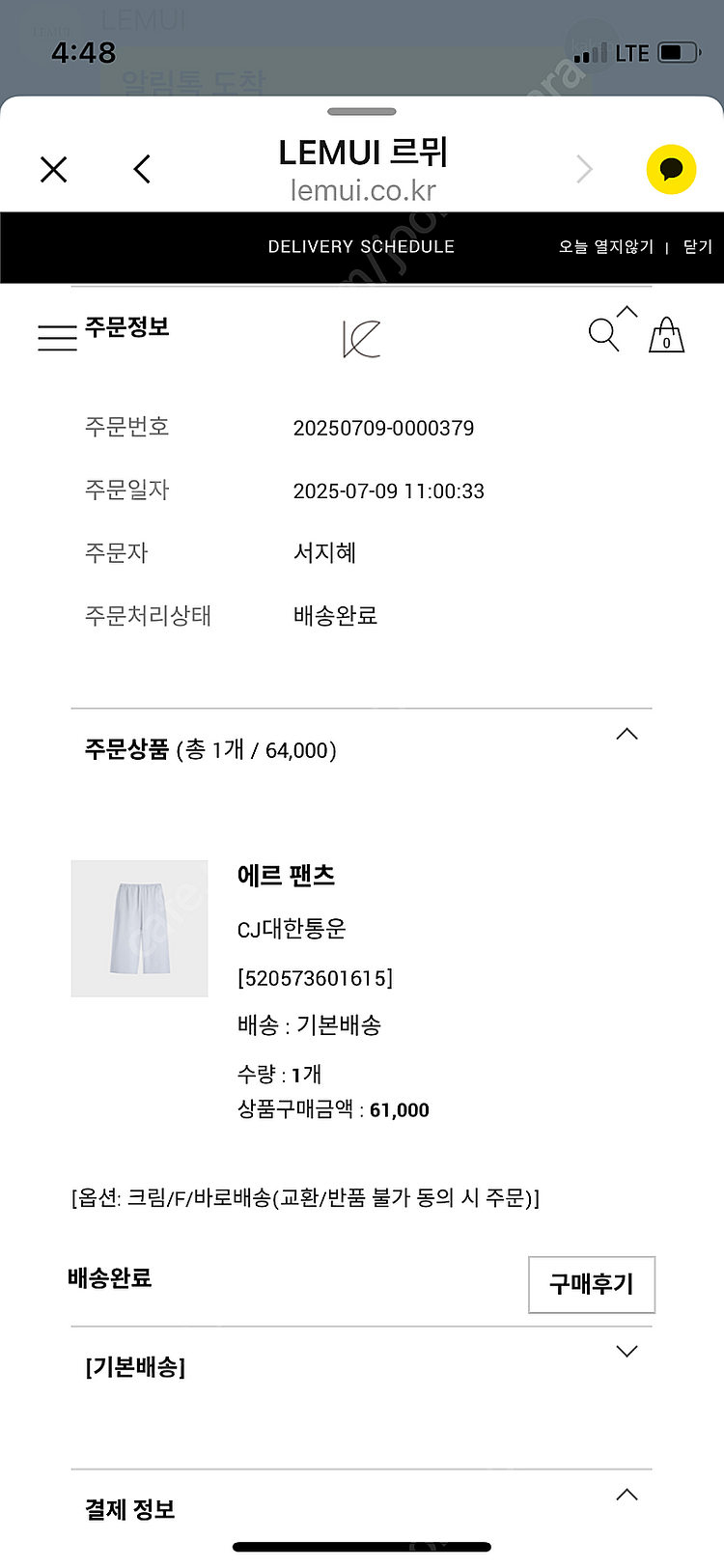Screen dimensions: 724x1568
Task: Click the DELIVERY SCHEDULE banner
Action: pos(362,247)
